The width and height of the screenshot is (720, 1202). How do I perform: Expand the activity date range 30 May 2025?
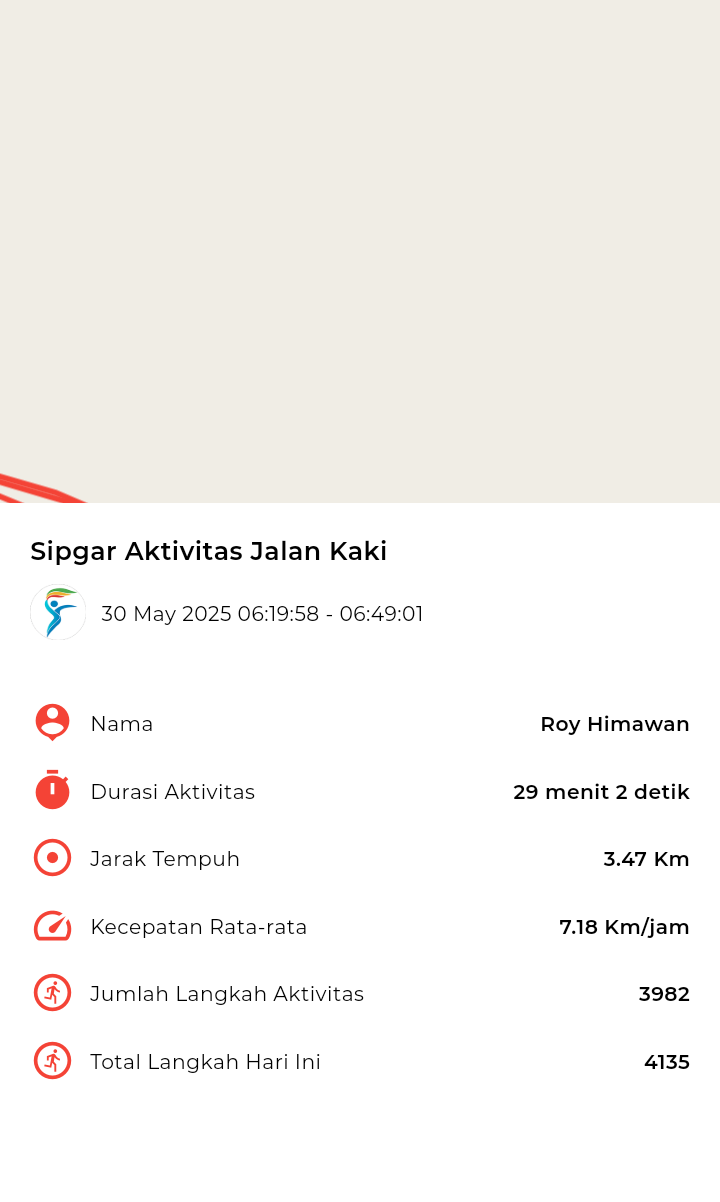pyautogui.click(x=262, y=614)
